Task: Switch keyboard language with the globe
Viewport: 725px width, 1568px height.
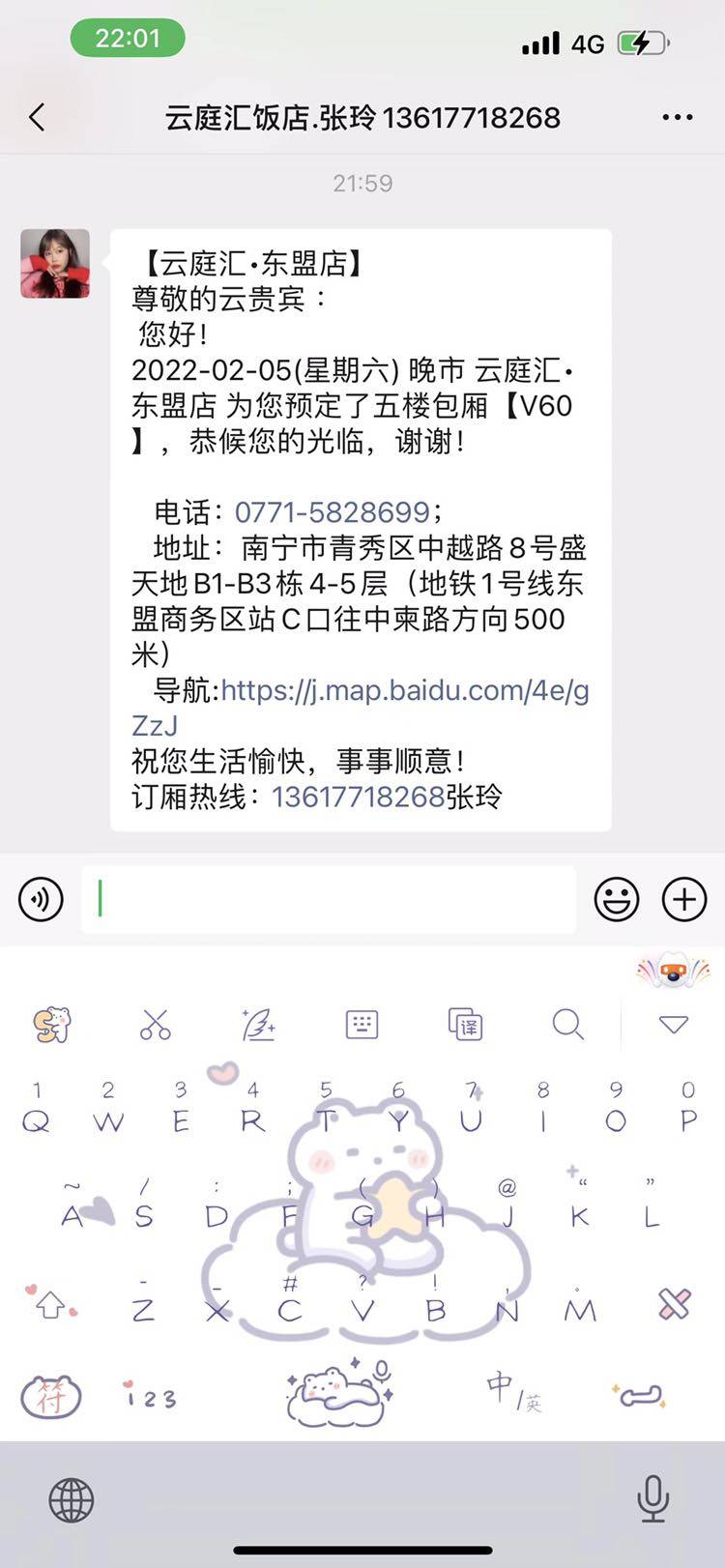Action: coord(72,1501)
